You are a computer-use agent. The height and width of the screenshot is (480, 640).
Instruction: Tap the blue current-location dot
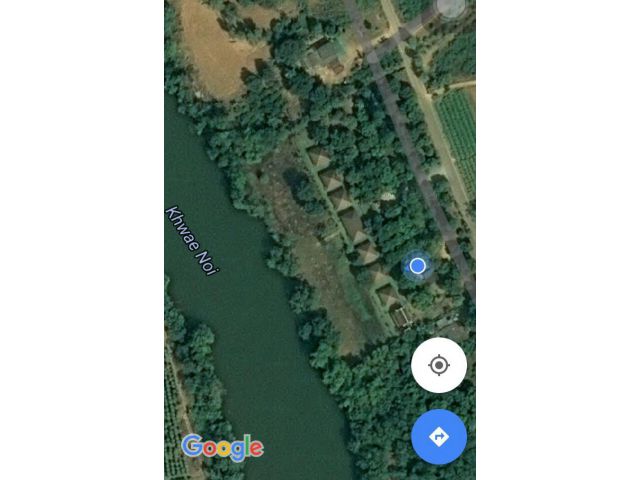(418, 266)
